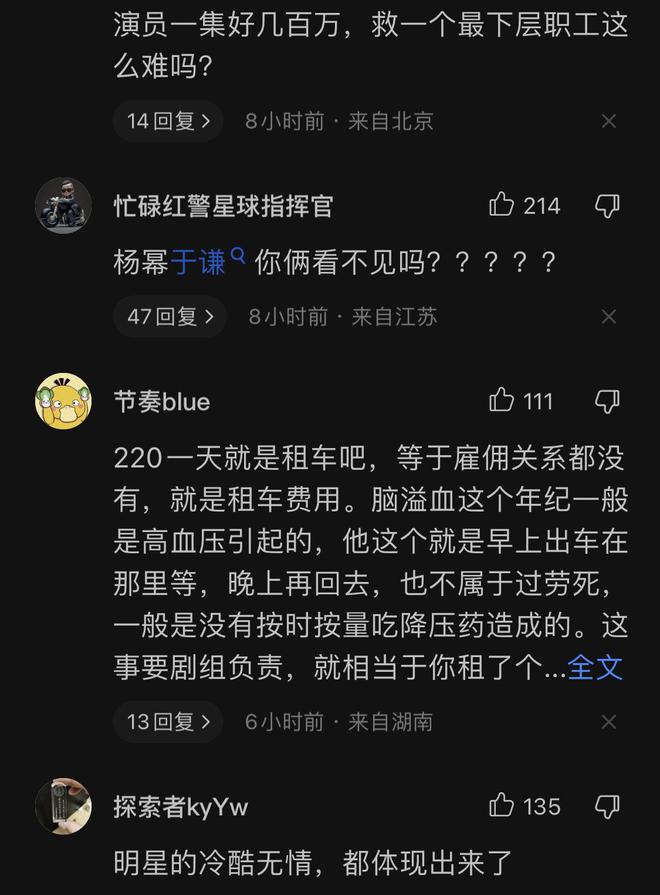The height and width of the screenshot is (895, 660).
Task: Open 探索者kyYw's profile avatar
Action: click(63, 806)
